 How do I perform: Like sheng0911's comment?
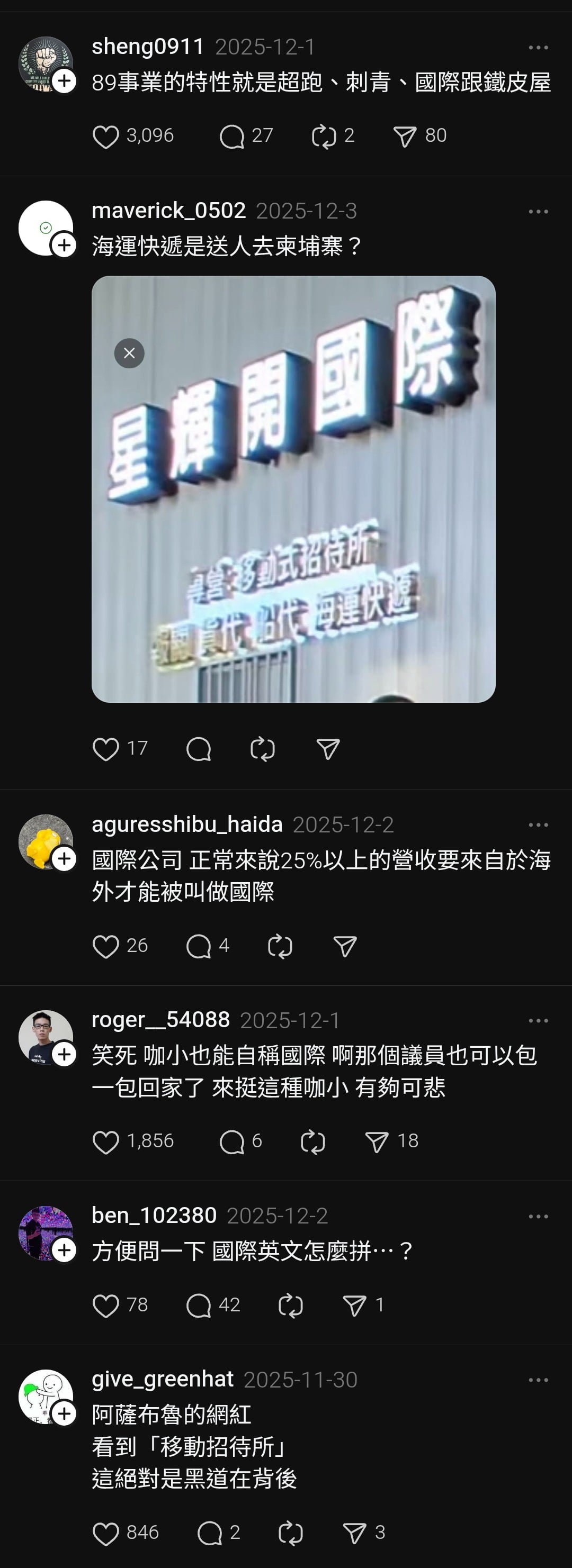(105, 137)
